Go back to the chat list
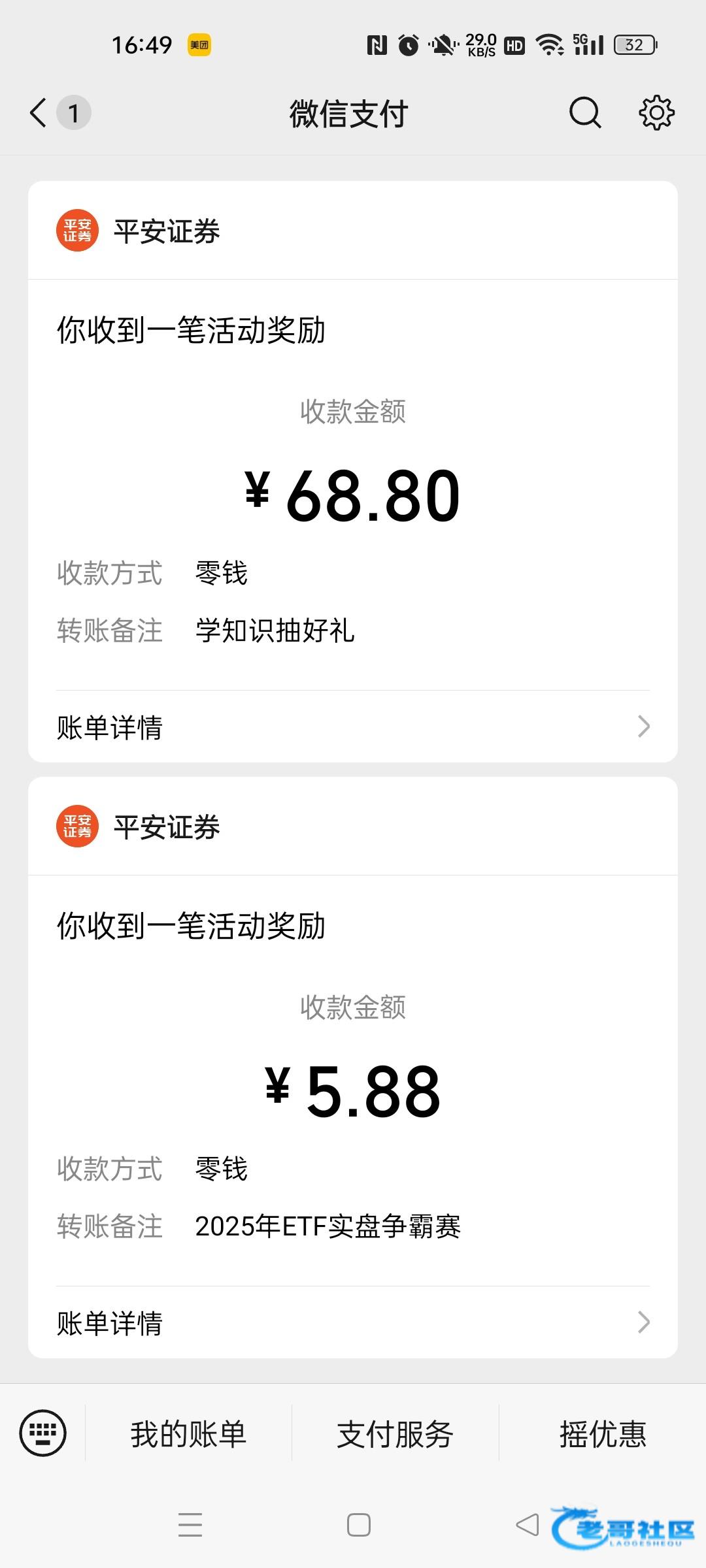 click(39, 113)
